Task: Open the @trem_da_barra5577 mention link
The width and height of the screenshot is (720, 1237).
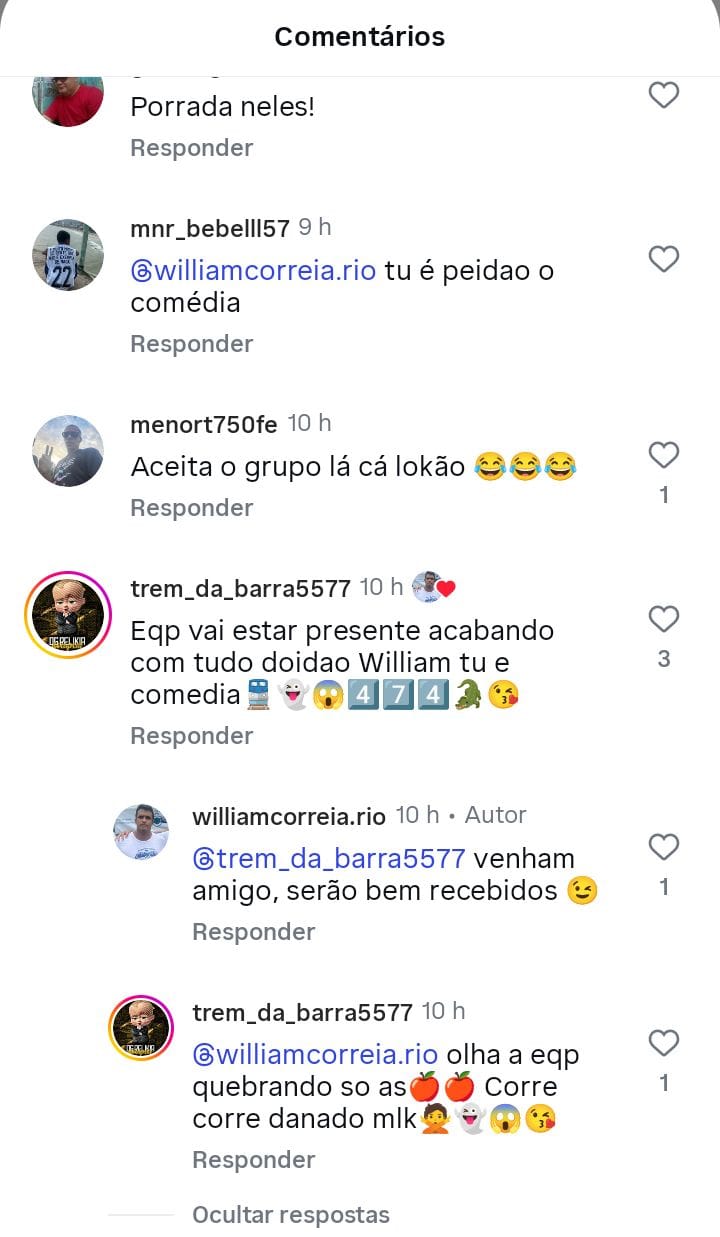Action: (329, 859)
